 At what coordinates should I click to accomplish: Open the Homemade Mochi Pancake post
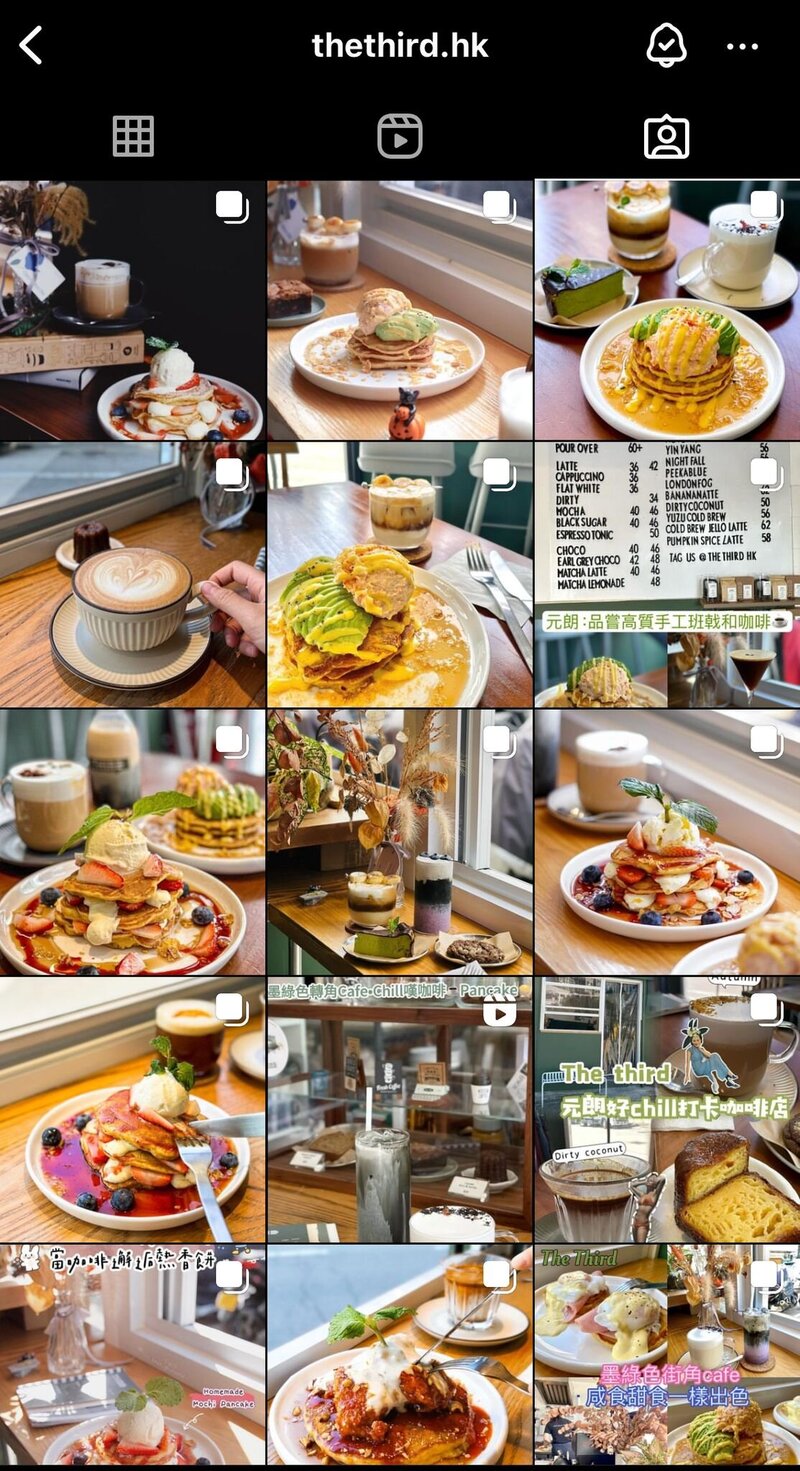point(132,1355)
